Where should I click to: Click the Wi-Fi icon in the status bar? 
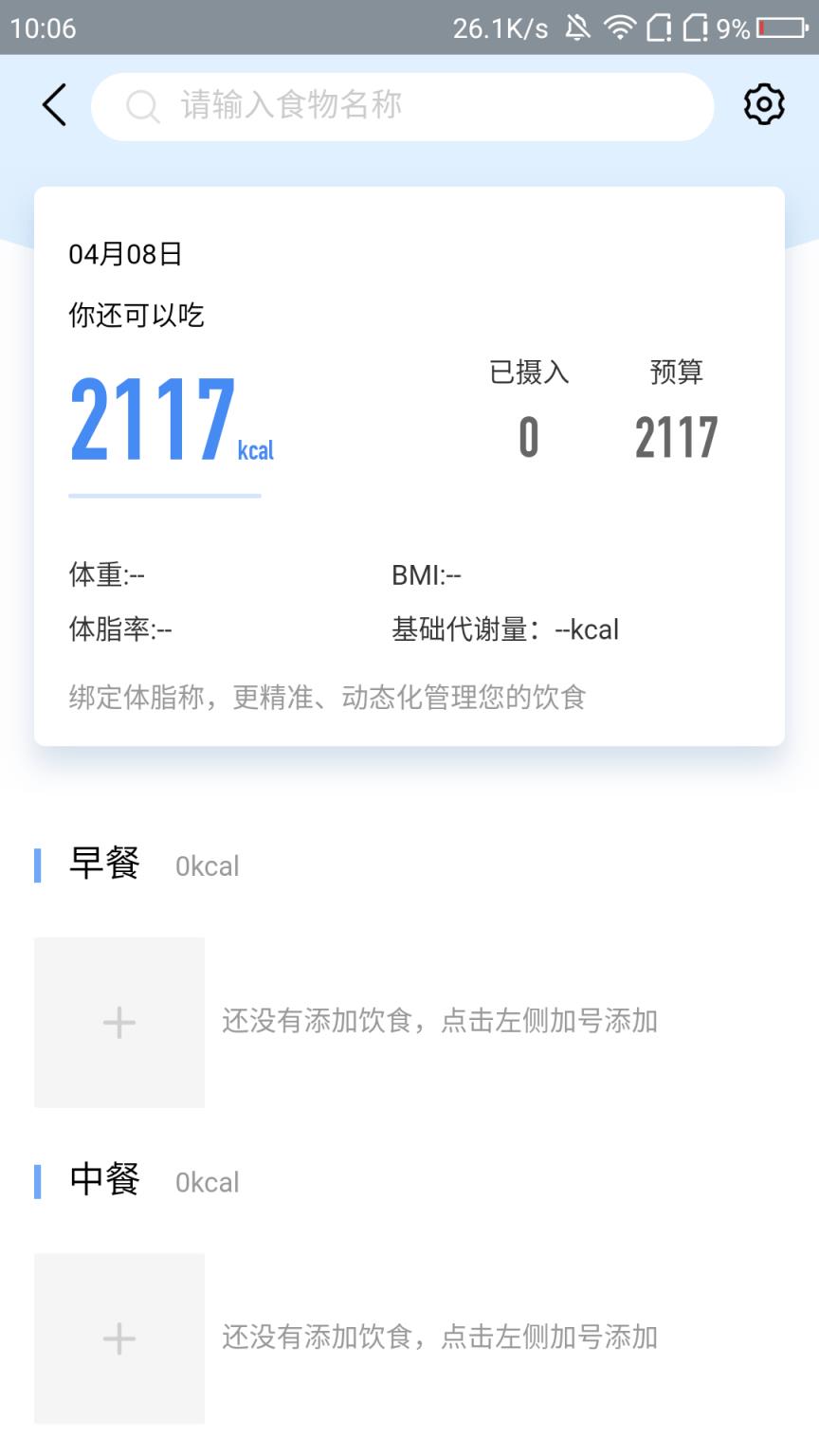(621, 28)
